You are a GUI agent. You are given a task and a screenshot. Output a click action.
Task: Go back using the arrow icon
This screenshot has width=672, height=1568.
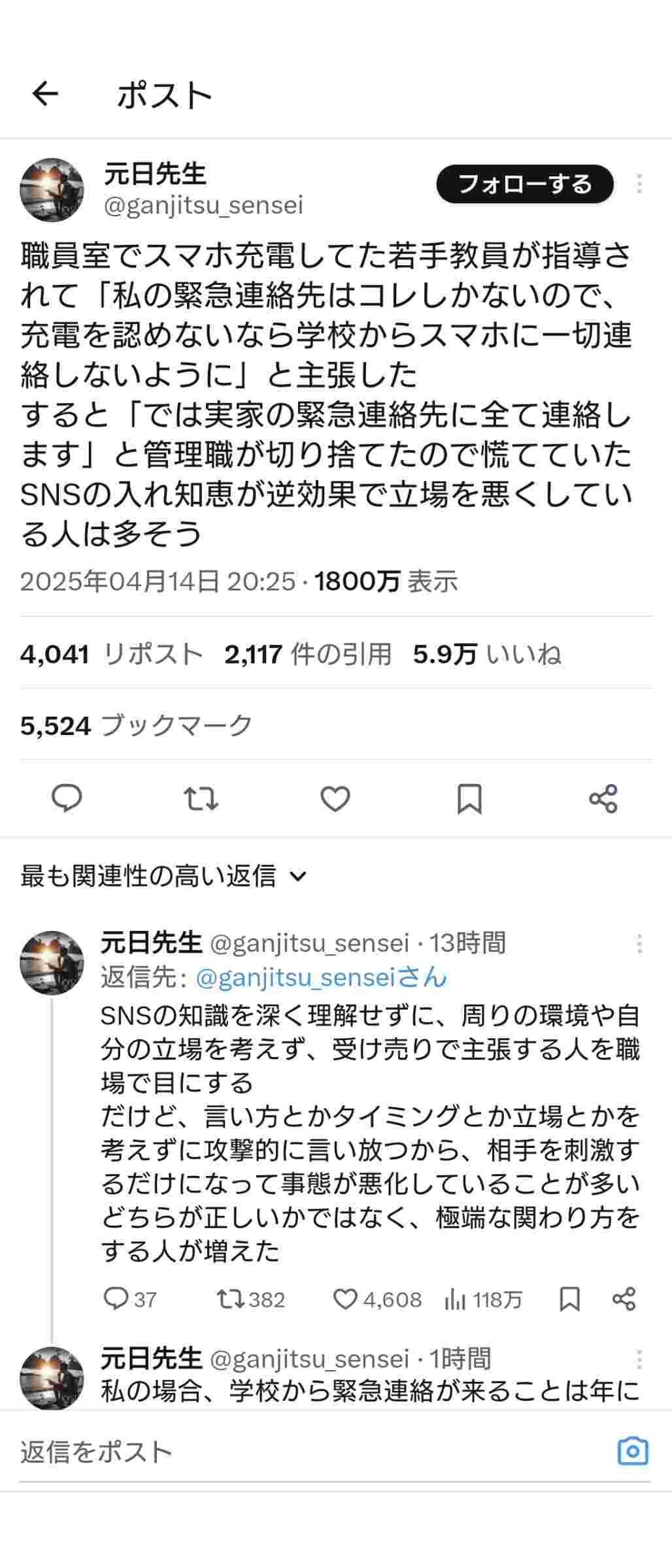[45, 94]
